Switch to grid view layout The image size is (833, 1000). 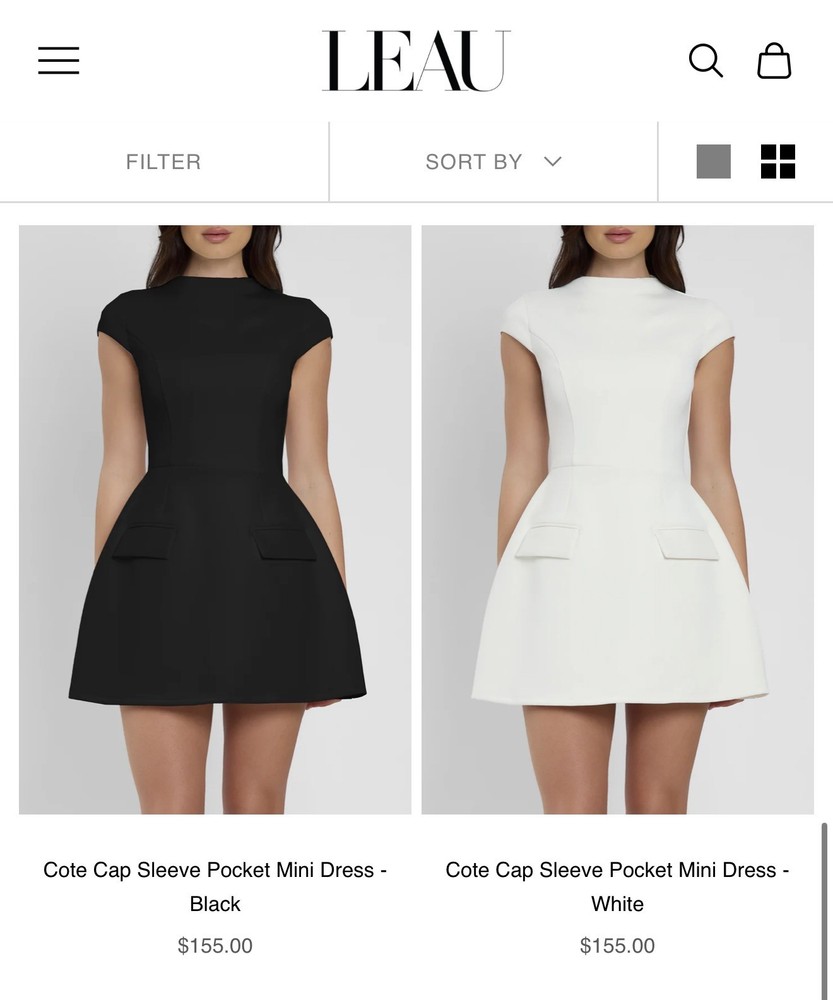click(x=778, y=162)
